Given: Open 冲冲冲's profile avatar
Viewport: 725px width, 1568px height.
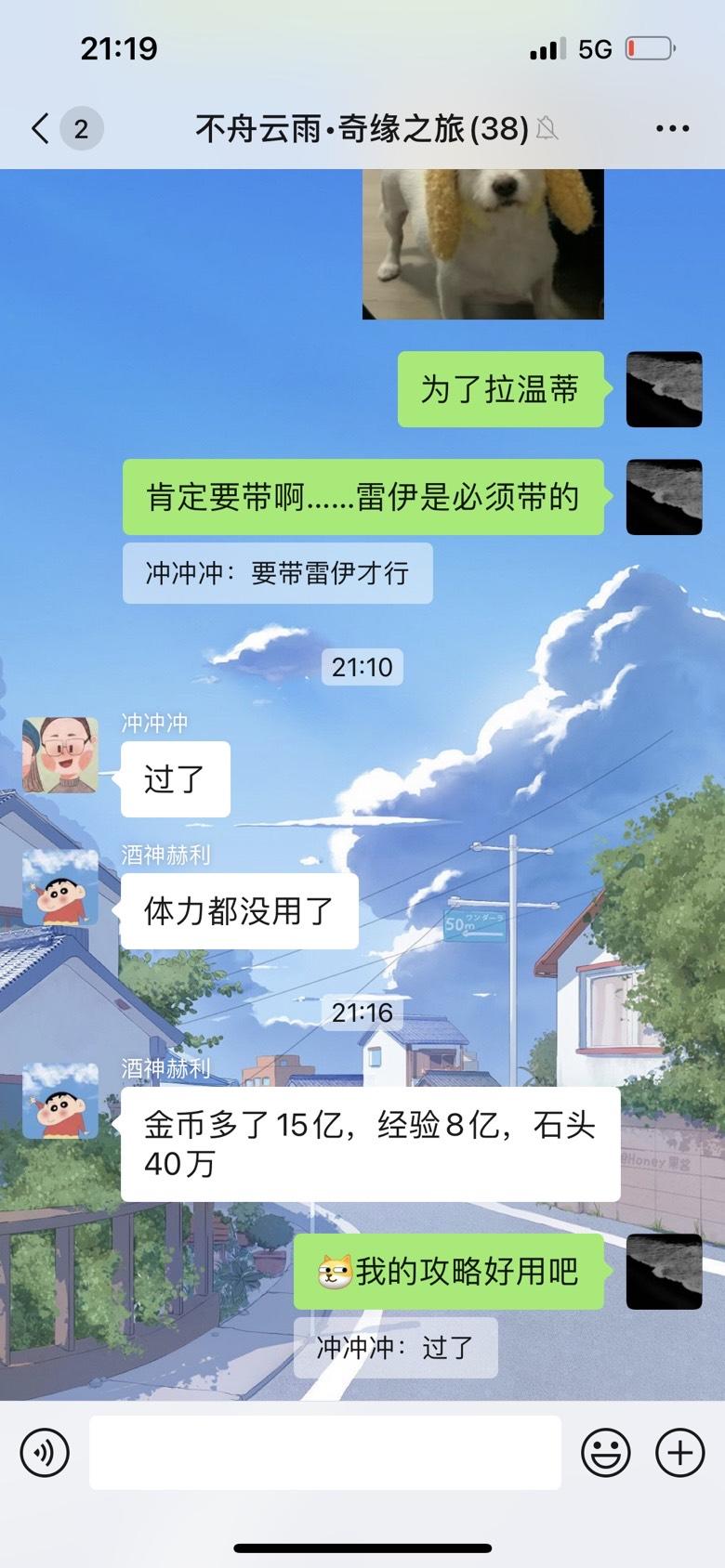Looking at the screenshot, I should [x=60, y=754].
